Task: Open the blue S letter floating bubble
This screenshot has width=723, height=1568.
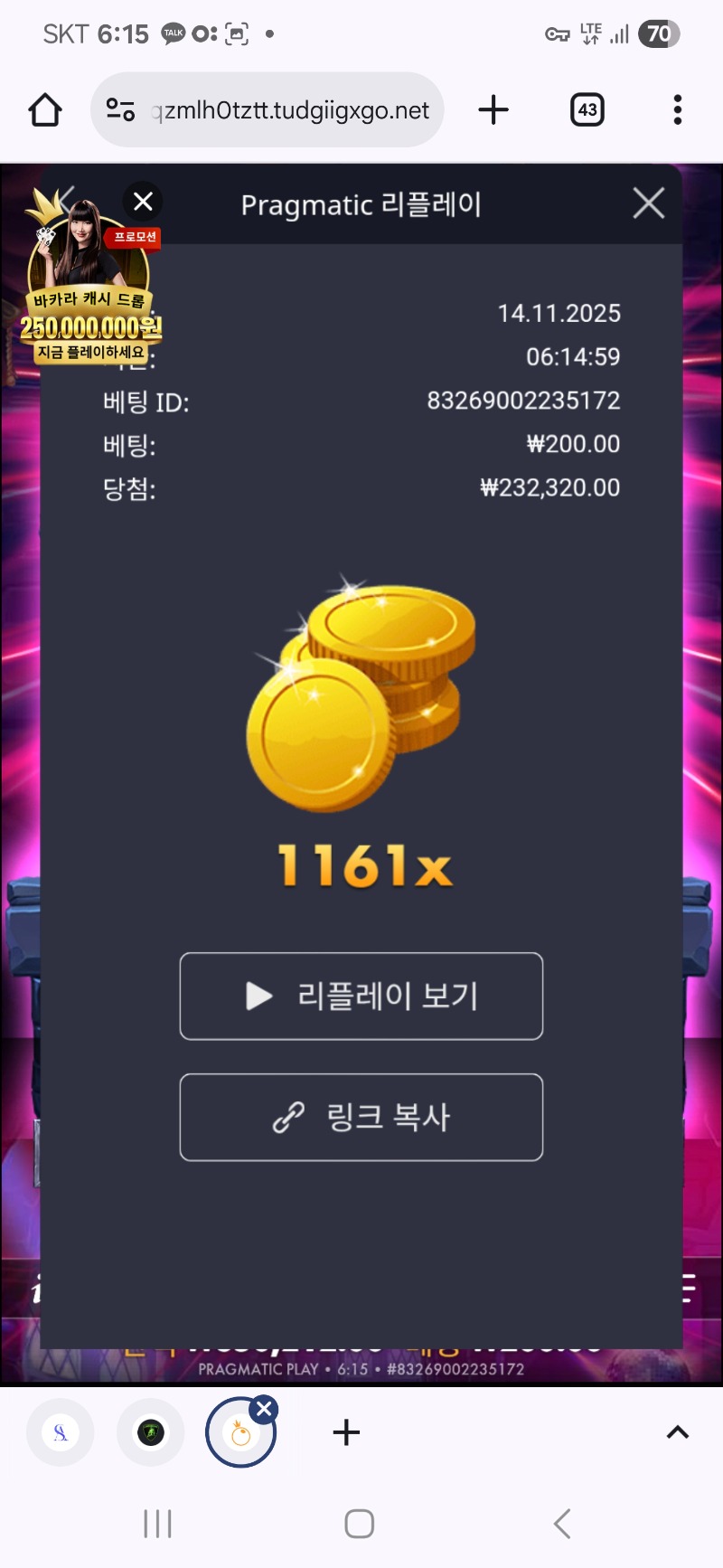Action: pyautogui.click(x=60, y=1431)
